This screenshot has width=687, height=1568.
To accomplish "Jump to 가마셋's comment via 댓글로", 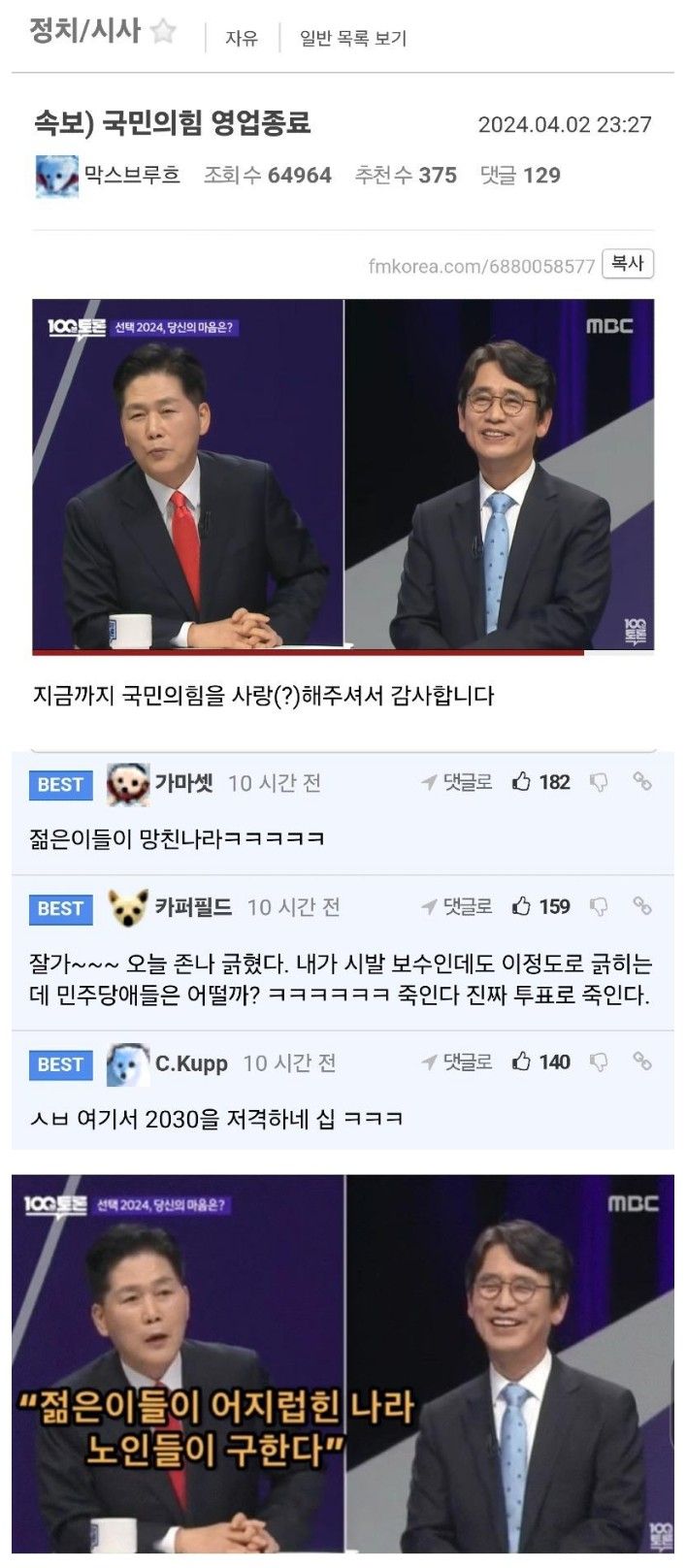I will [457, 782].
